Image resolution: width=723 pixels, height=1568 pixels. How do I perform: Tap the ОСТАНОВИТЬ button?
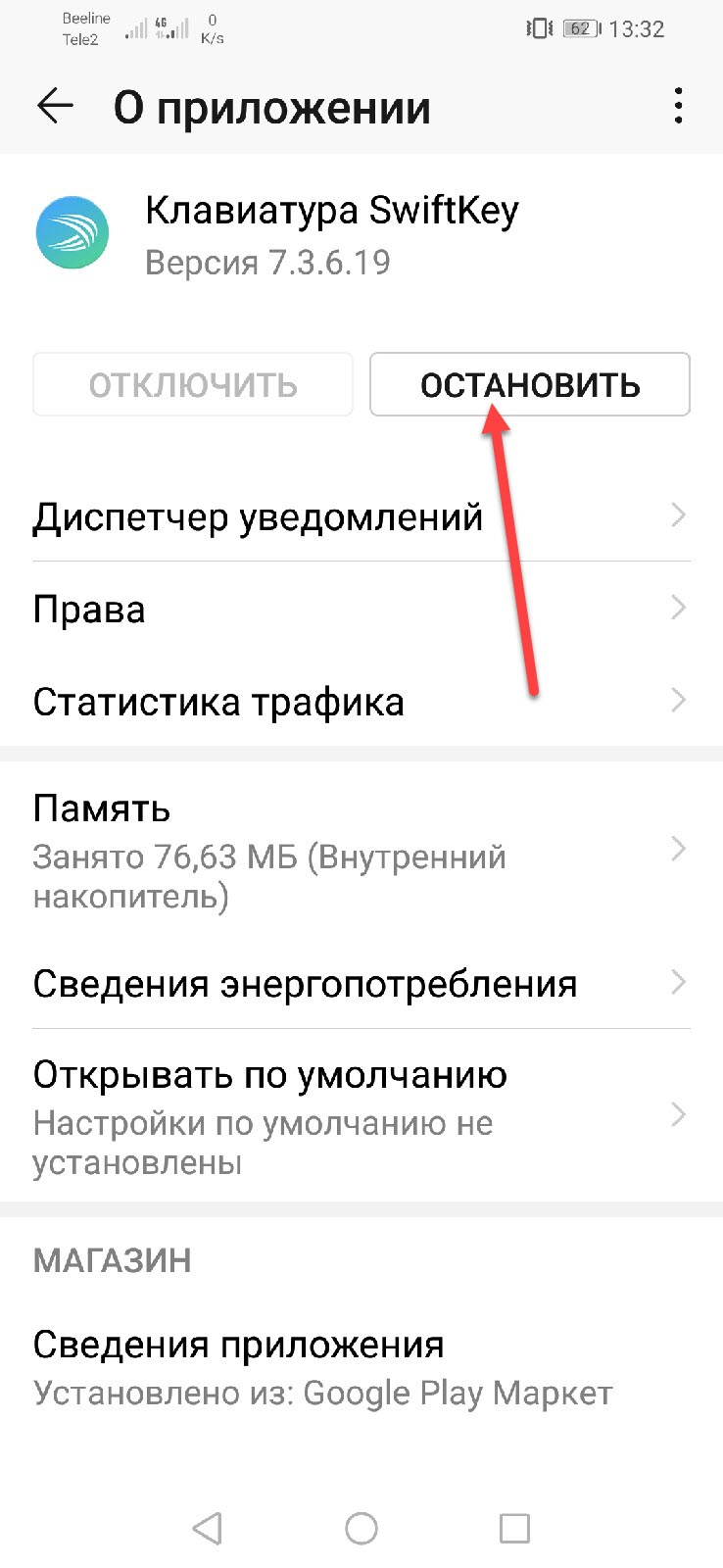tap(529, 385)
